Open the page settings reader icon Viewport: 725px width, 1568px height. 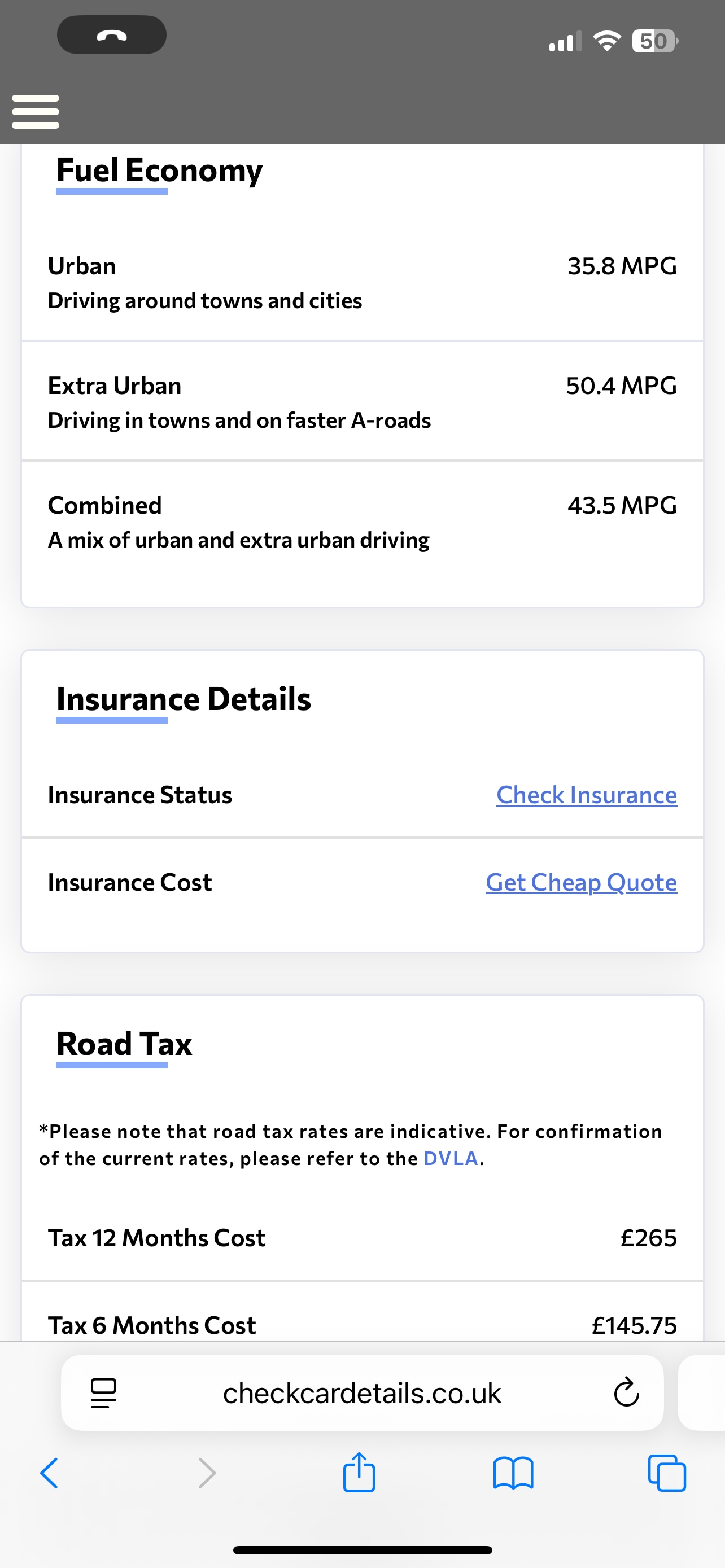coord(103,1392)
